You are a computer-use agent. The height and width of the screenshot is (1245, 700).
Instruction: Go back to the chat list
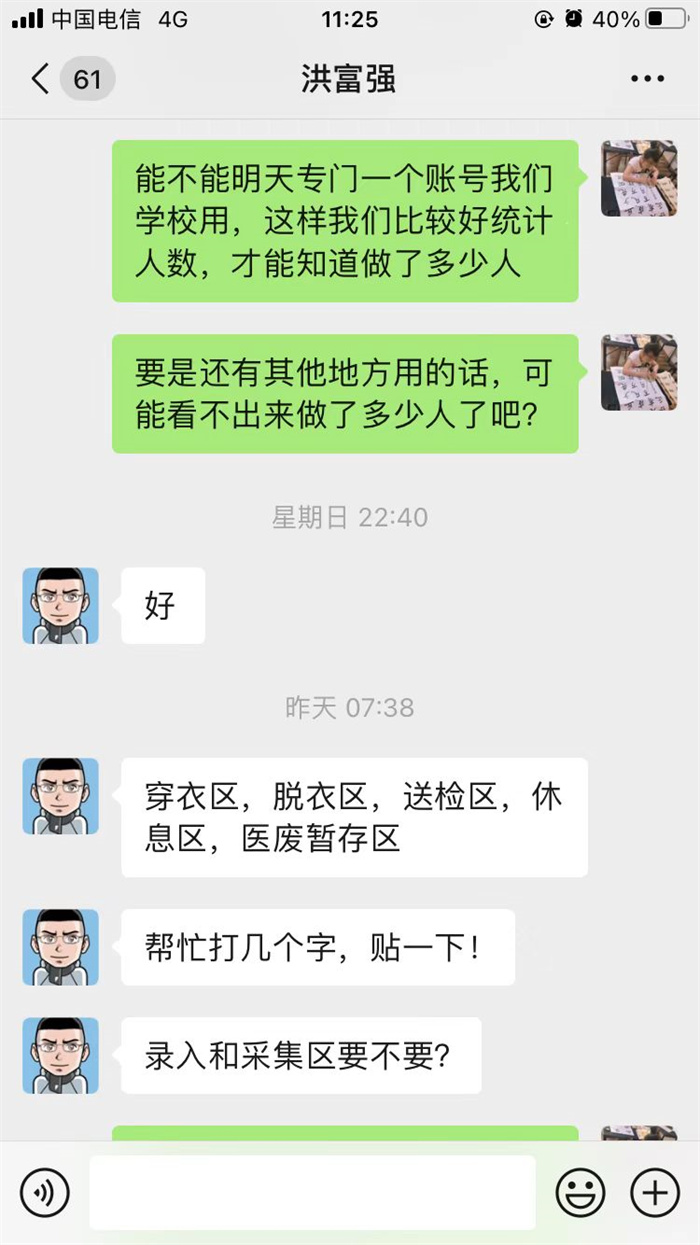click(42, 79)
